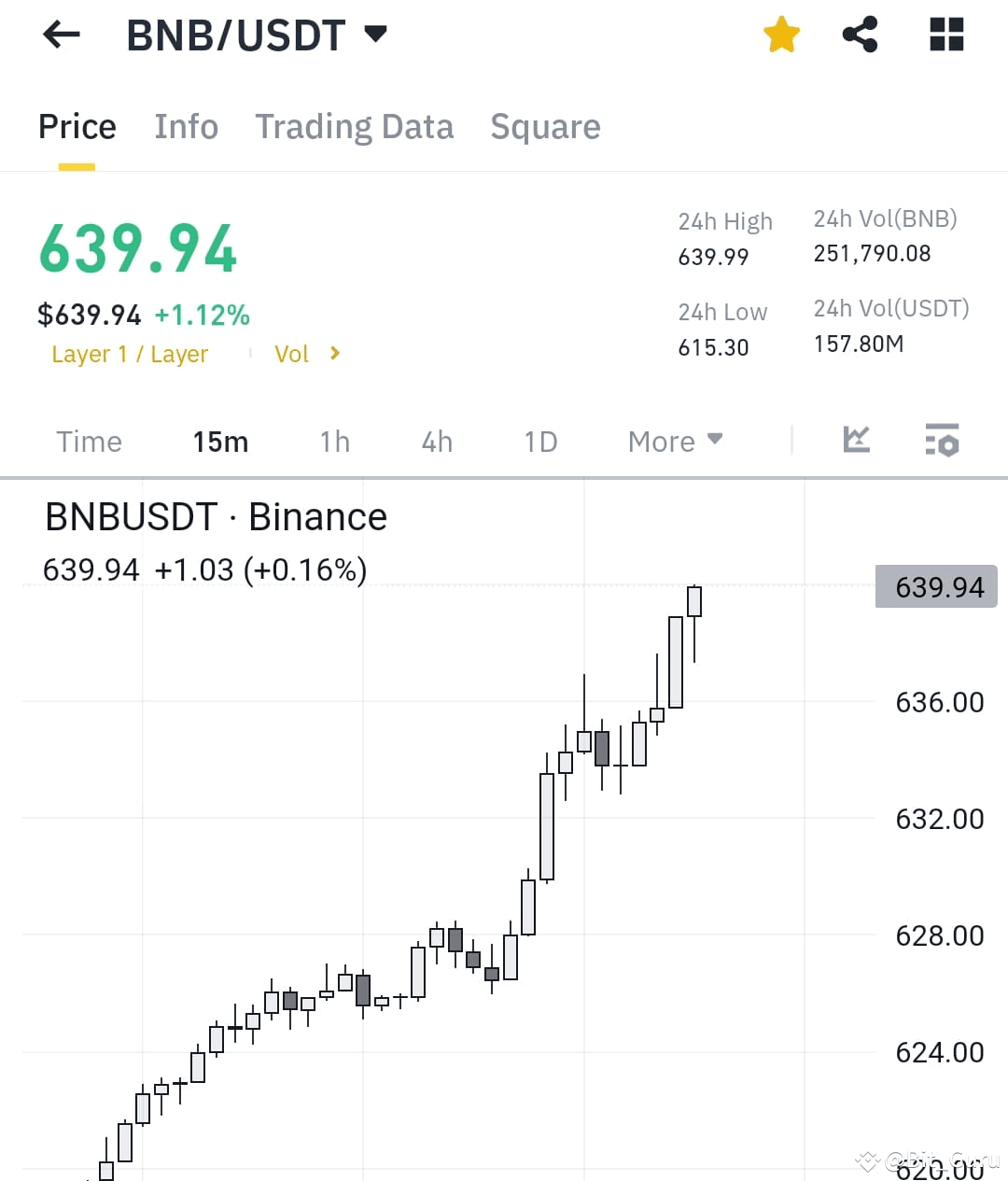The width and height of the screenshot is (1008, 1181).
Task: Open the chart indicators settings icon
Action: coord(942,440)
